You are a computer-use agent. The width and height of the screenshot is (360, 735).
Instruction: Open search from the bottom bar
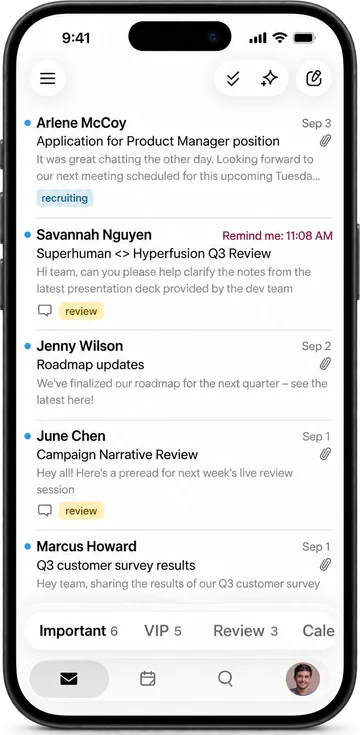225,678
